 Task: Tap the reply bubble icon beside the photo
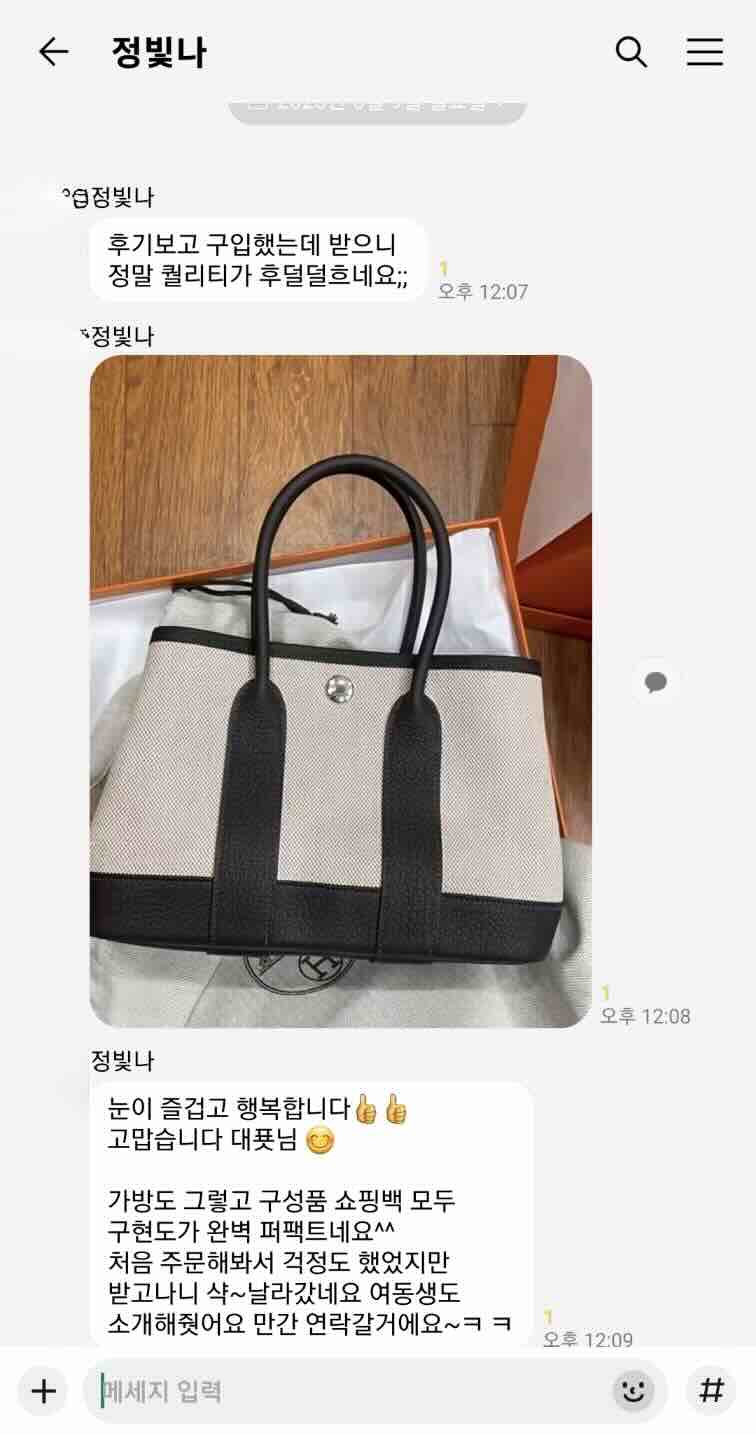[656, 683]
